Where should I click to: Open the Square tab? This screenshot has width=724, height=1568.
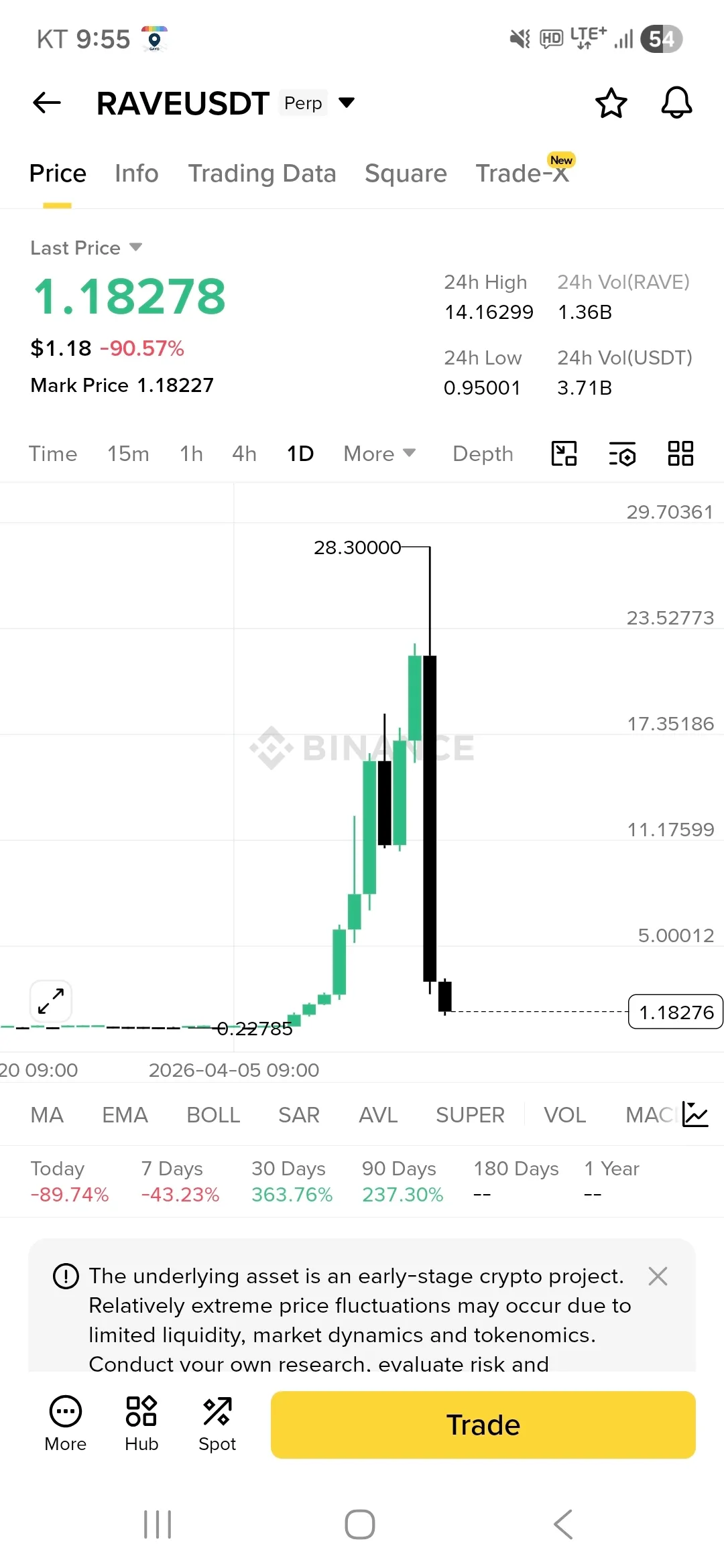coord(406,174)
